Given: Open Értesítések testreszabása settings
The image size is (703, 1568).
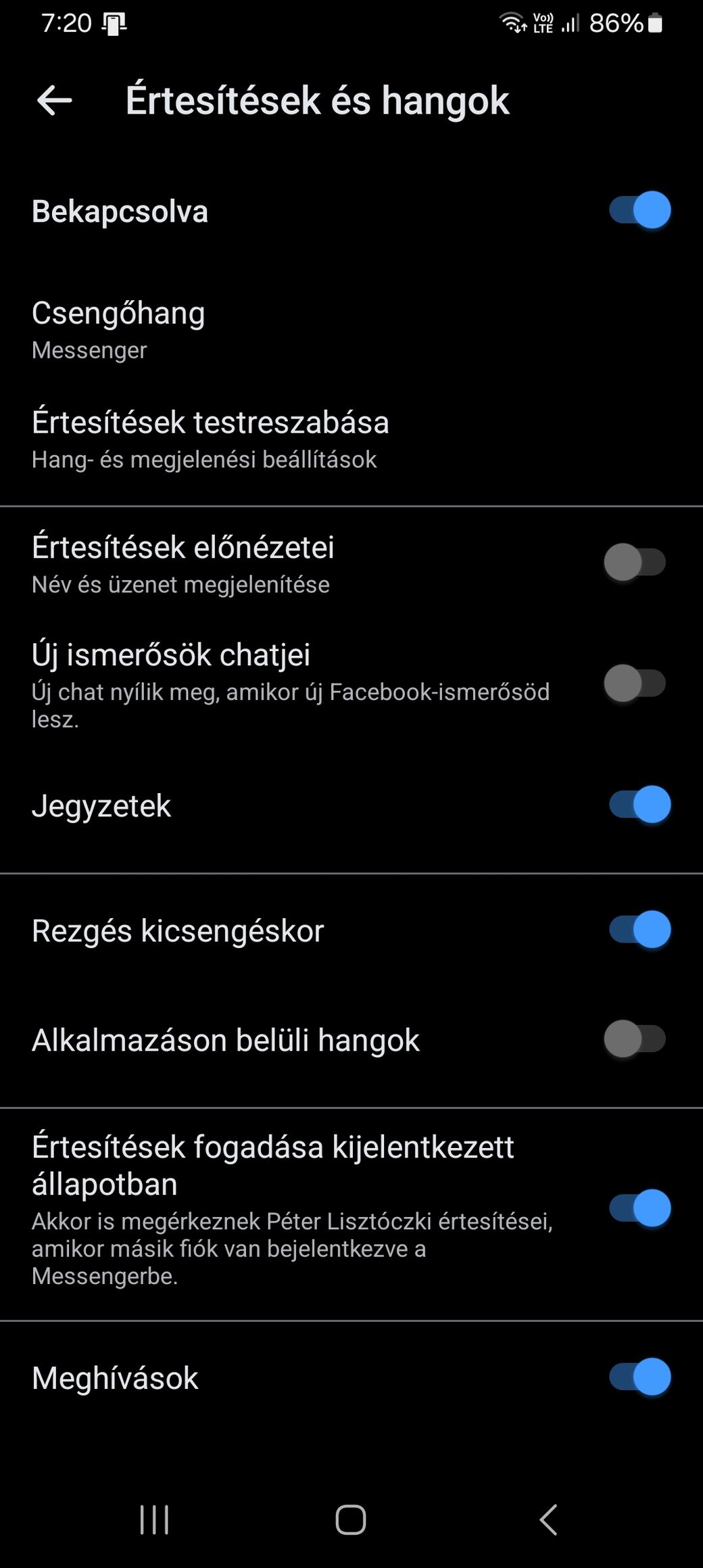Looking at the screenshot, I should click(210, 438).
